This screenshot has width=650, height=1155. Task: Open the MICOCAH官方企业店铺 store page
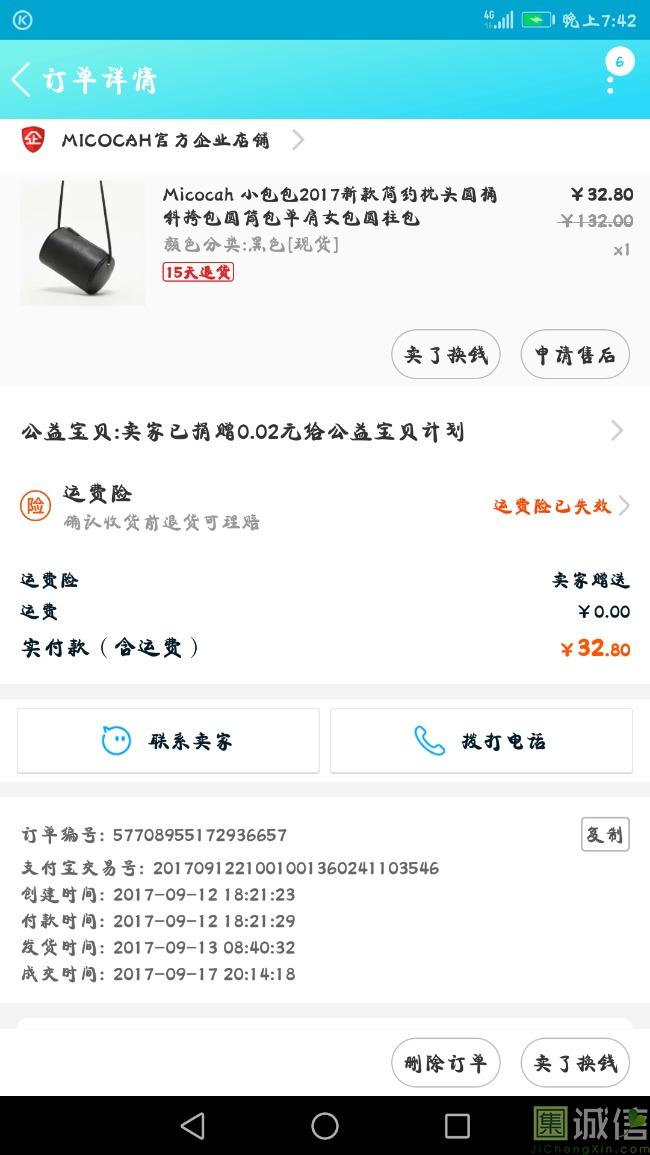[165, 140]
